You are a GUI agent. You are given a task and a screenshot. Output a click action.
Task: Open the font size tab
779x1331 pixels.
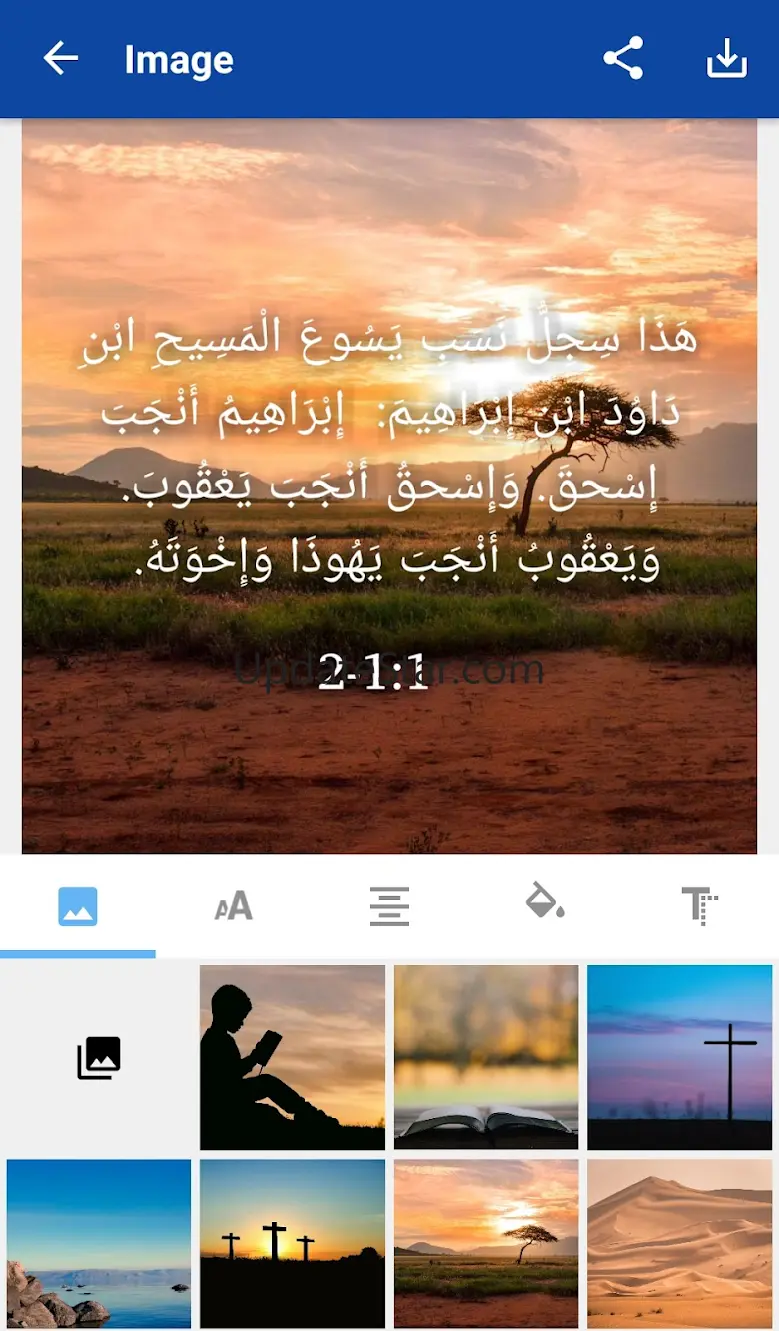tap(234, 906)
